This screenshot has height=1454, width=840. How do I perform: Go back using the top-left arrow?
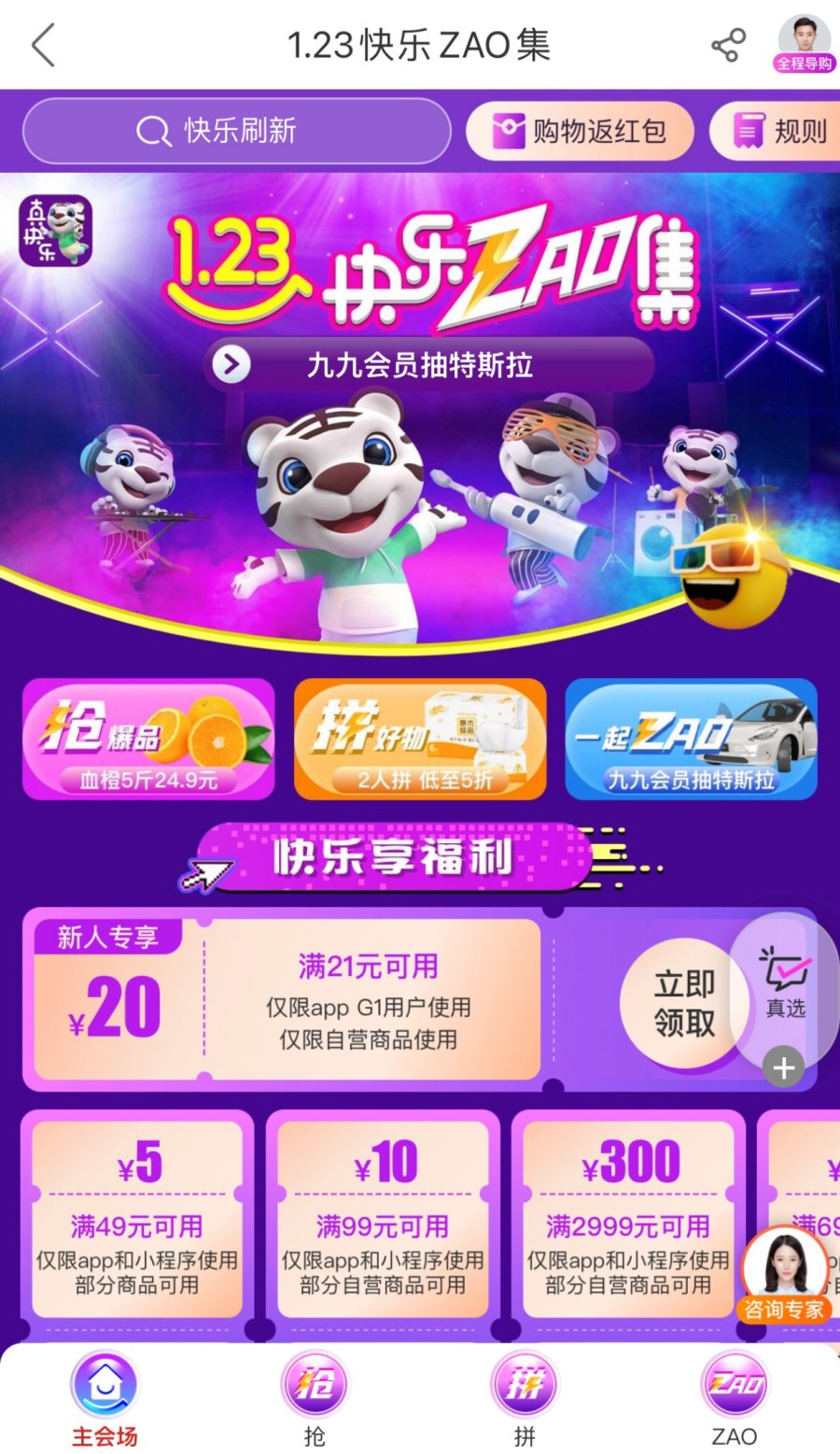pyautogui.click(x=44, y=45)
